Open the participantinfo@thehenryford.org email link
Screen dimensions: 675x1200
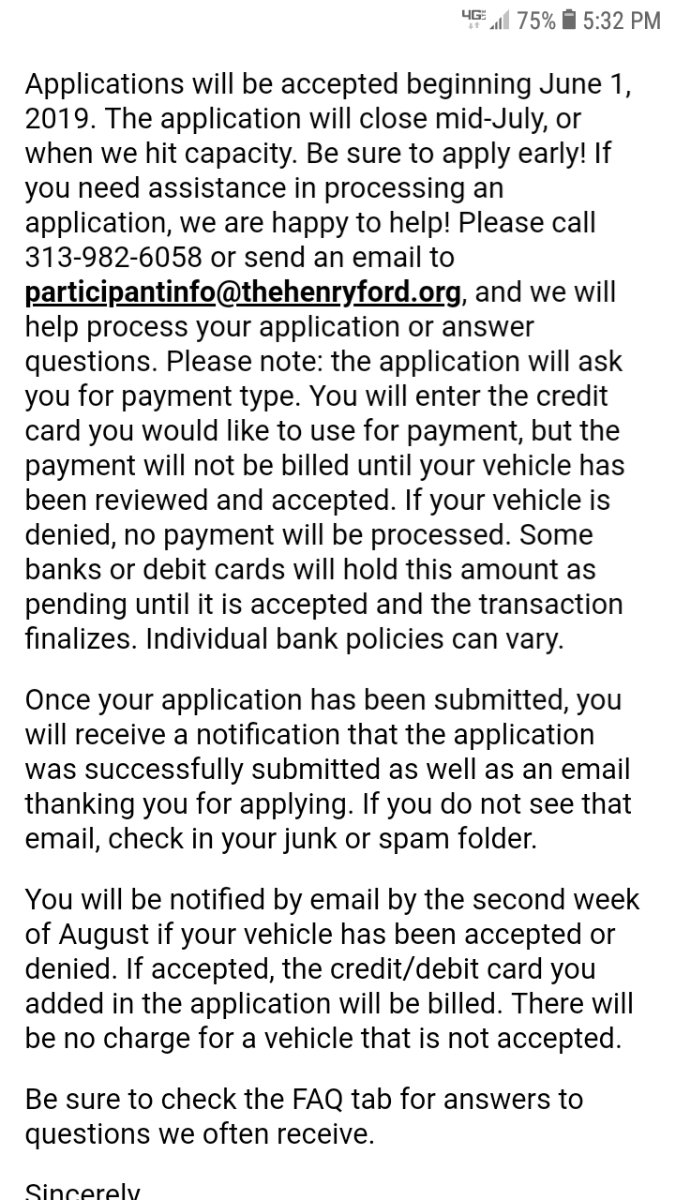tap(243, 294)
